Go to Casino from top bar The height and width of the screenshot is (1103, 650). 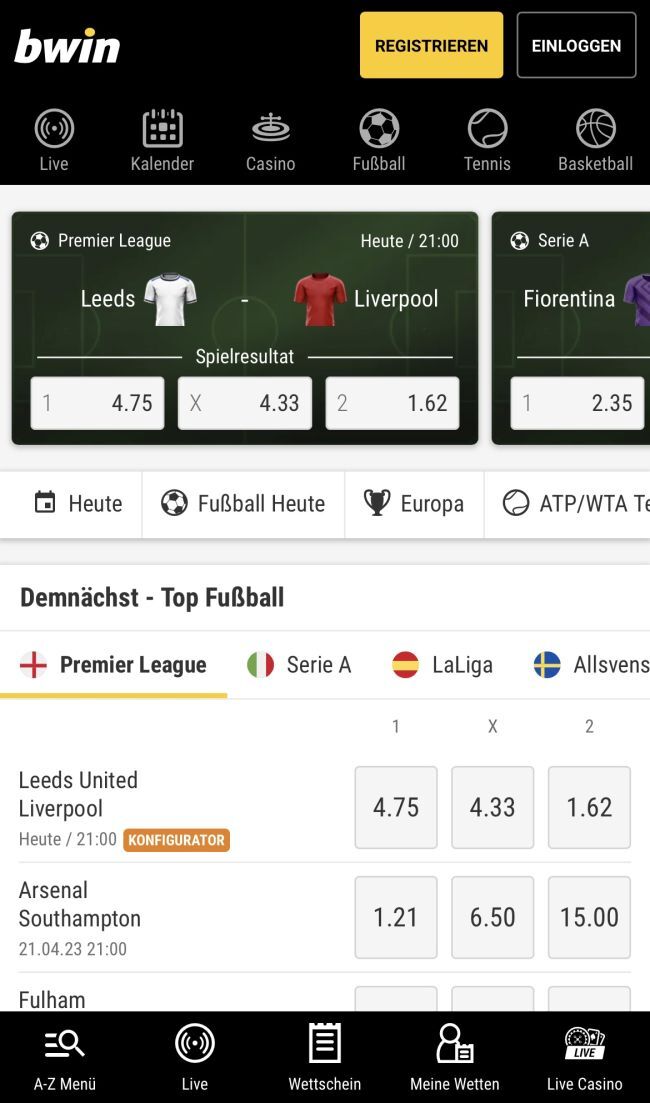pyautogui.click(x=270, y=142)
